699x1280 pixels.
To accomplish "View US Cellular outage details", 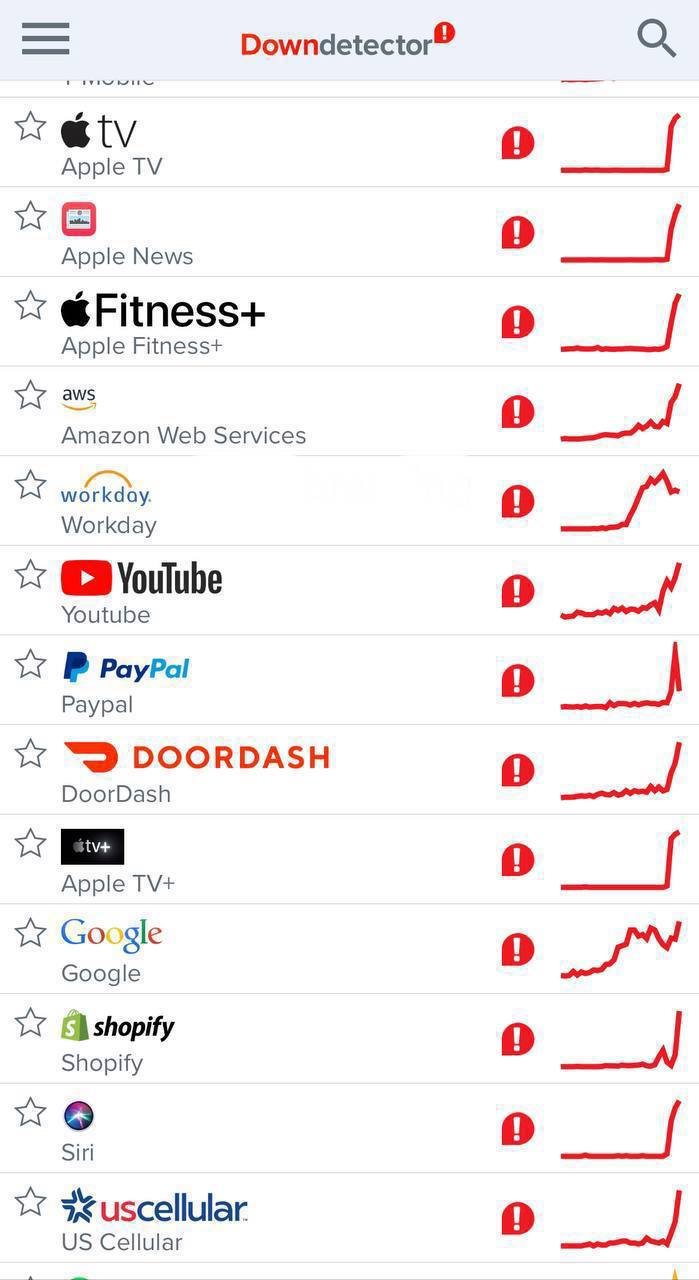I will coord(300,1220).
